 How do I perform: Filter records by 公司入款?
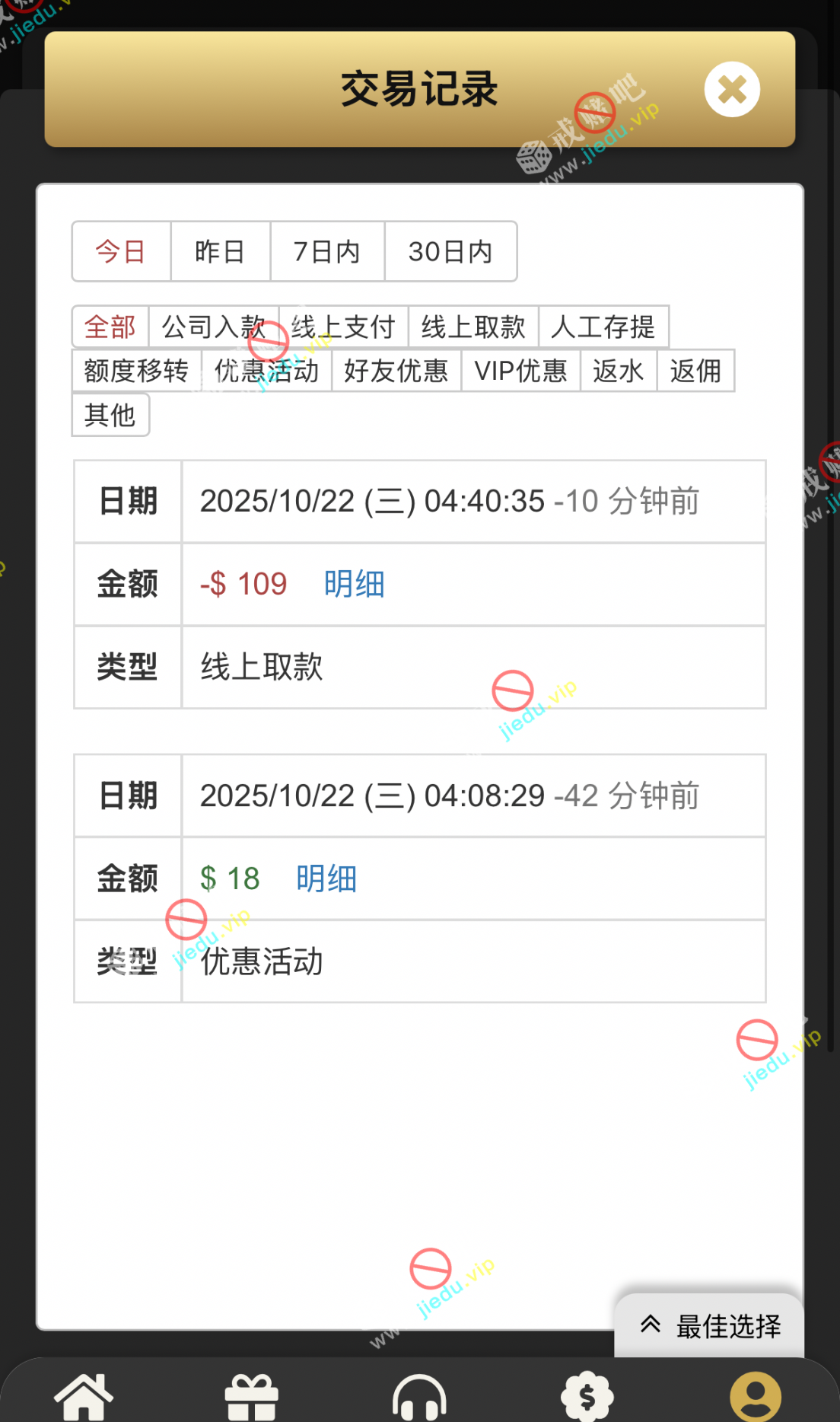pyautogui.click(x=213, y=327)
